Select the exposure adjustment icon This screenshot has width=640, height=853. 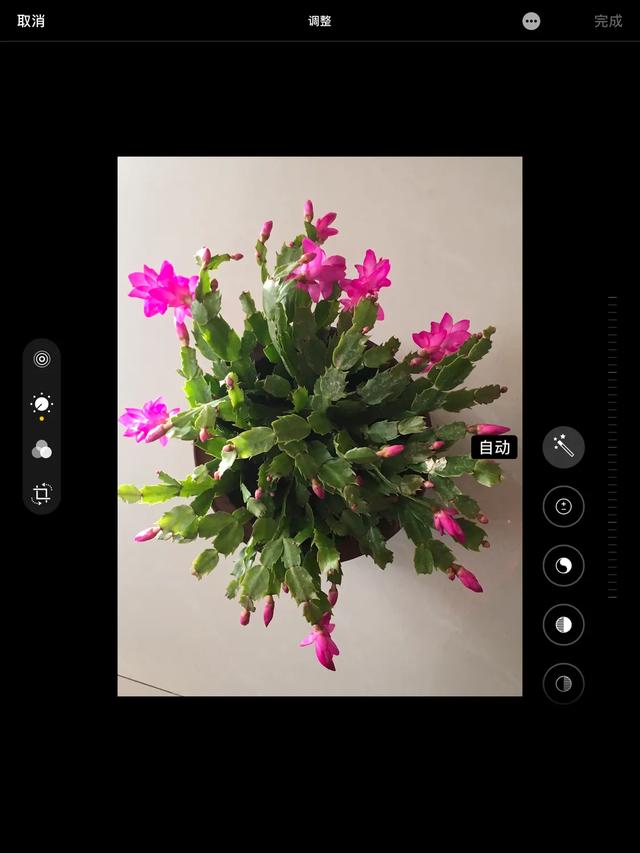[564, 506]
